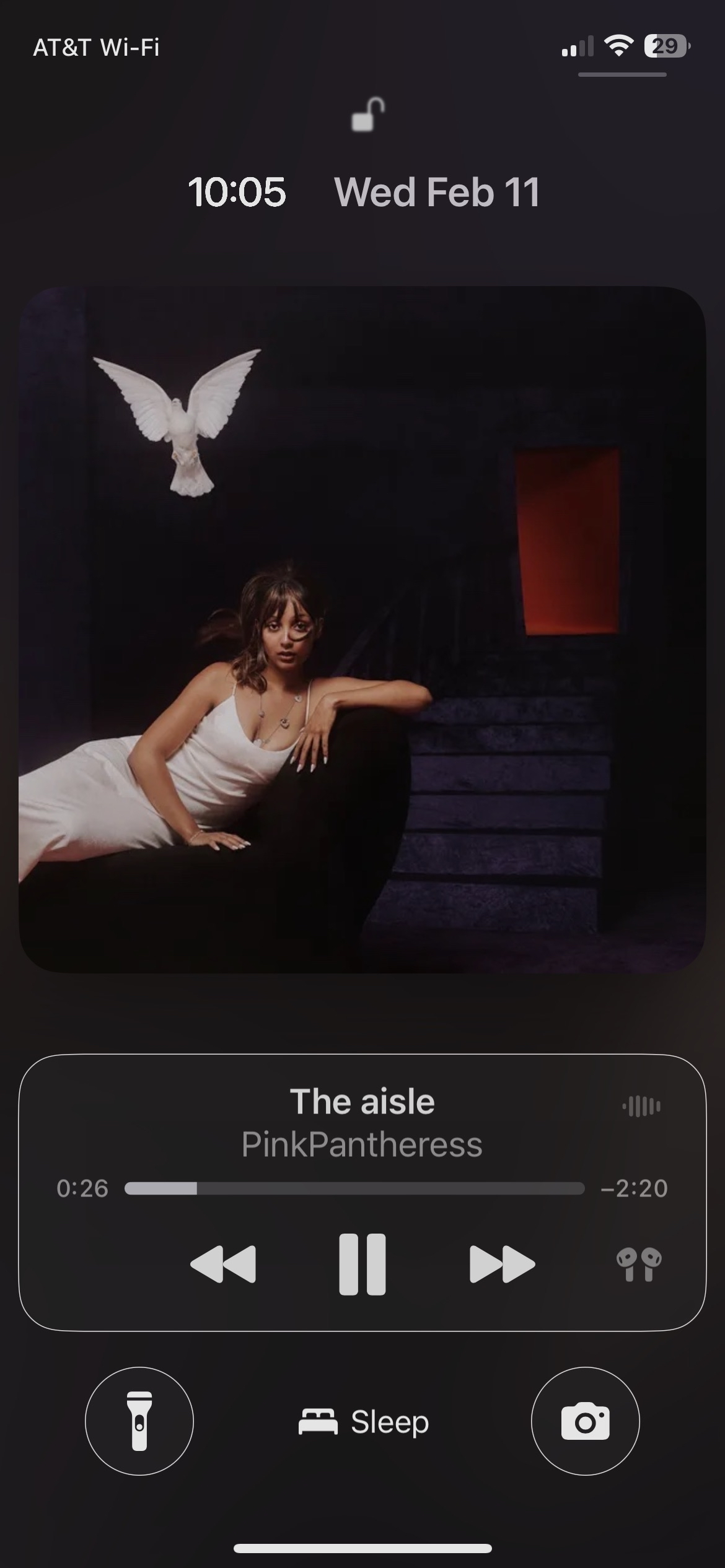725x1568 pixels.
Task: Tap the Sleep focus indicator
Action: pyautogui.click(x=364, y=1422)
